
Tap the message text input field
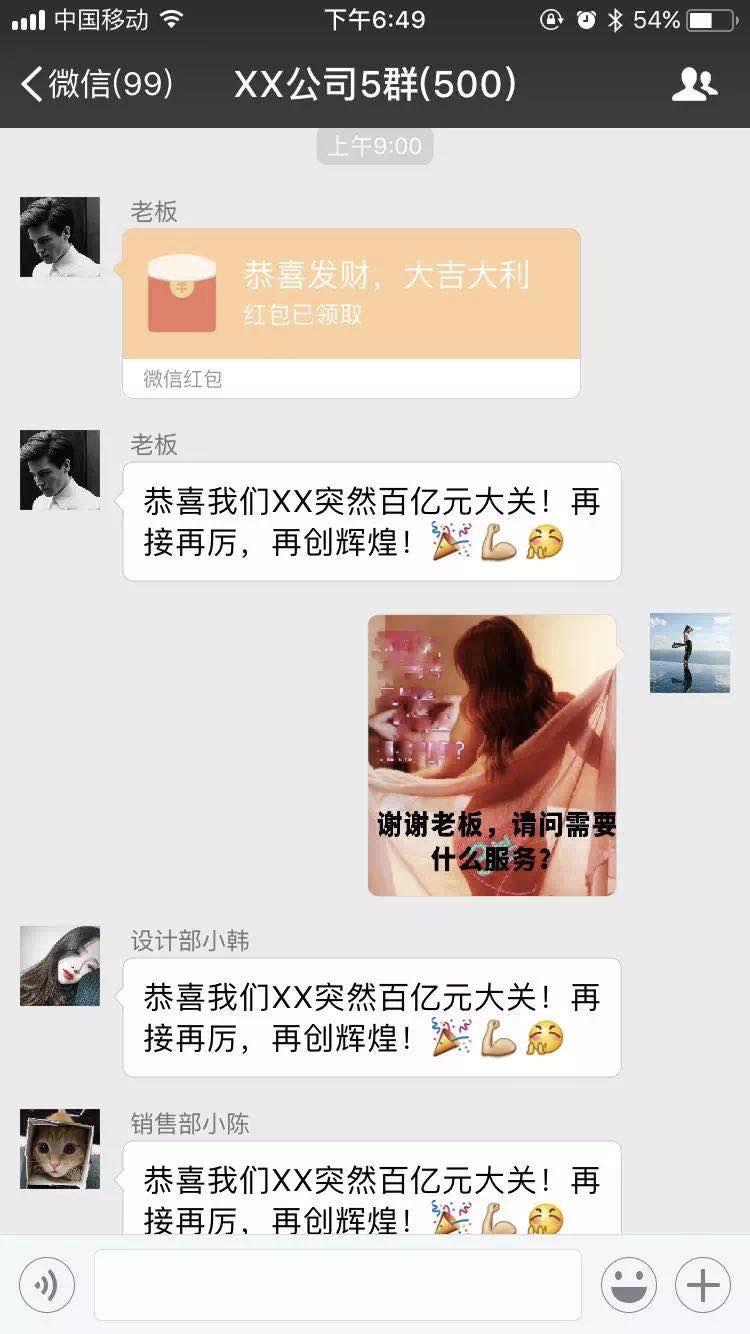336,1284
